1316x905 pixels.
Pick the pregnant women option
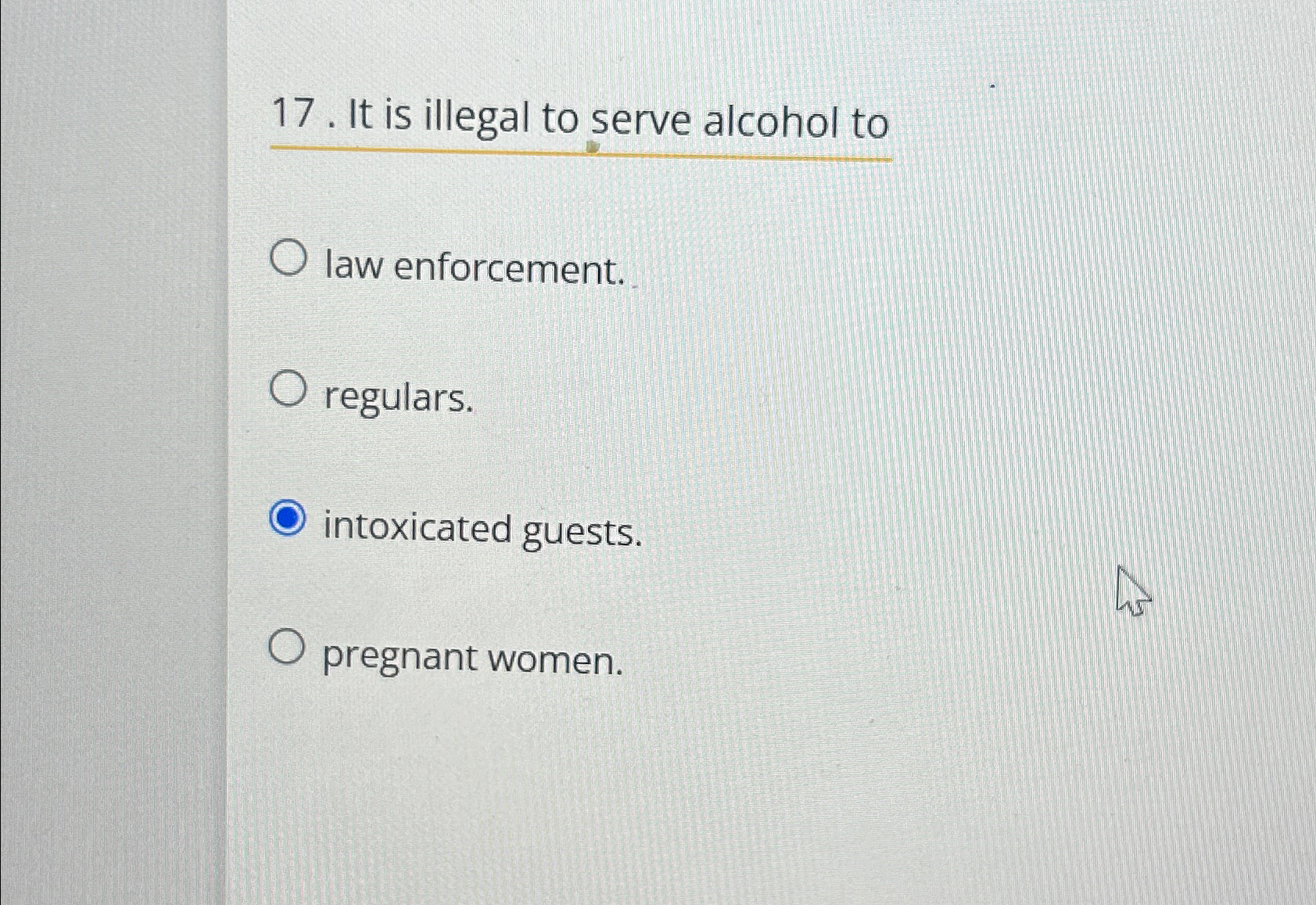[286, 647]
